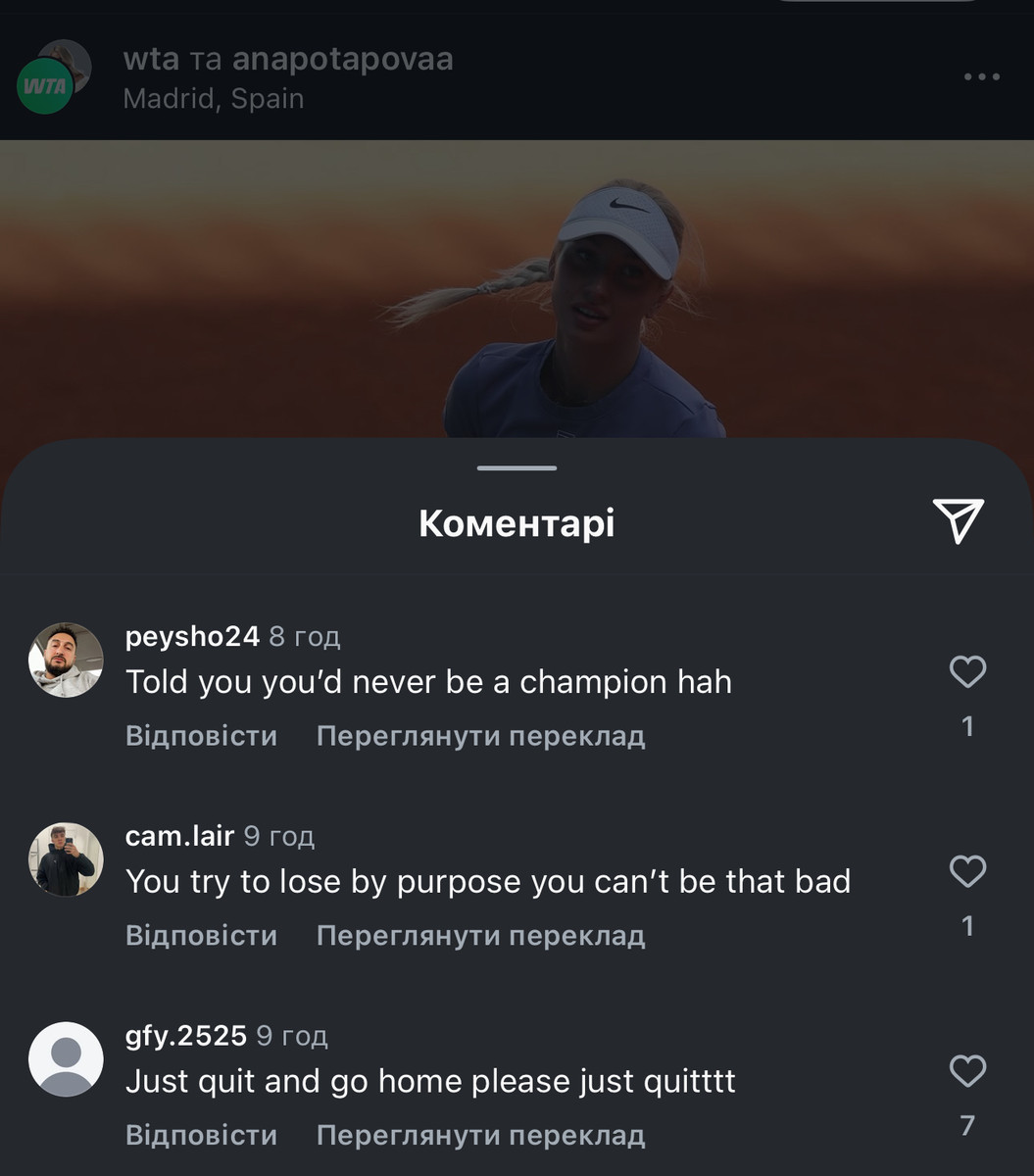Open peysho24's profile picture
Image resolution: width=1034 pixels, height=1176 pixels.
point(66,660)
